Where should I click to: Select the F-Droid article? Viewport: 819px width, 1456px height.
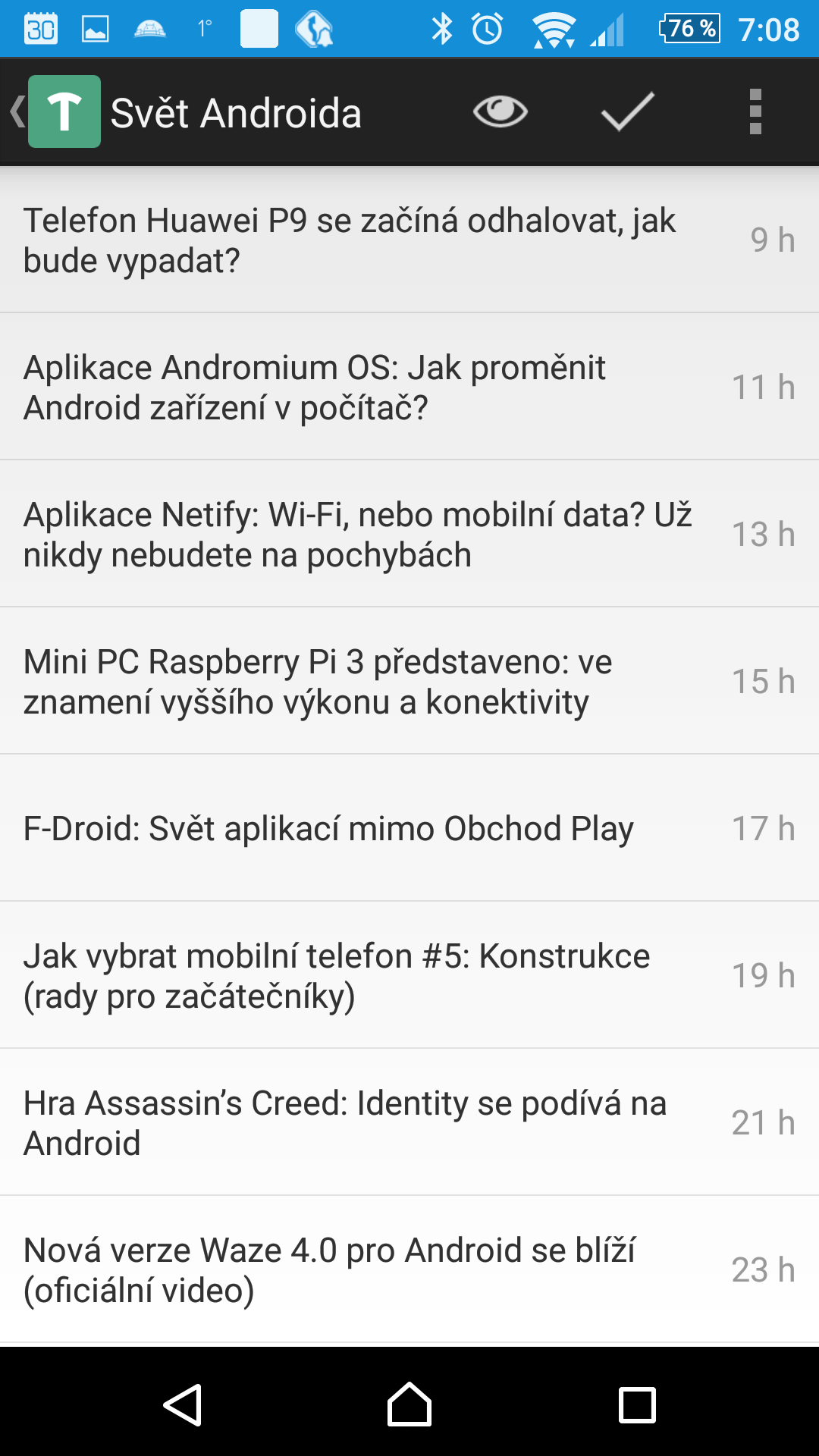409,828
